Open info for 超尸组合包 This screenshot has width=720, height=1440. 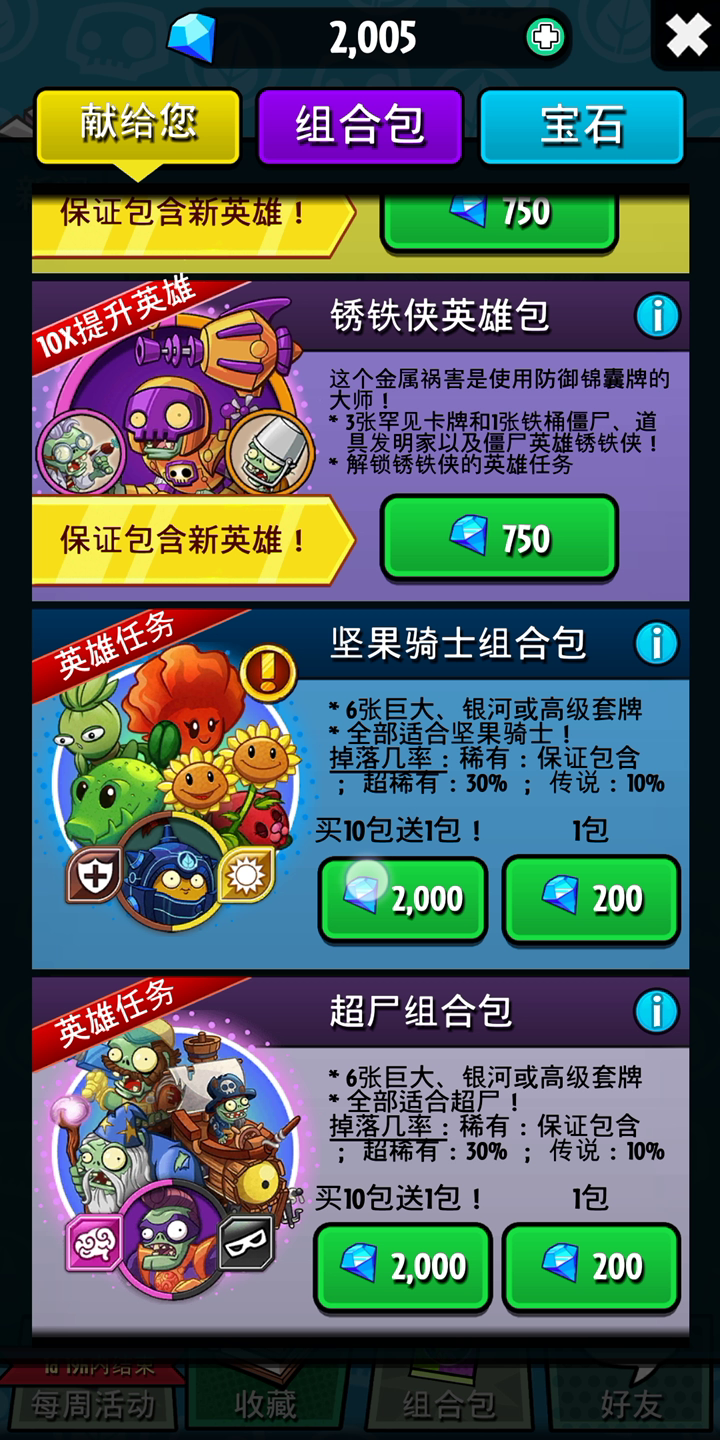point(657,1012)
